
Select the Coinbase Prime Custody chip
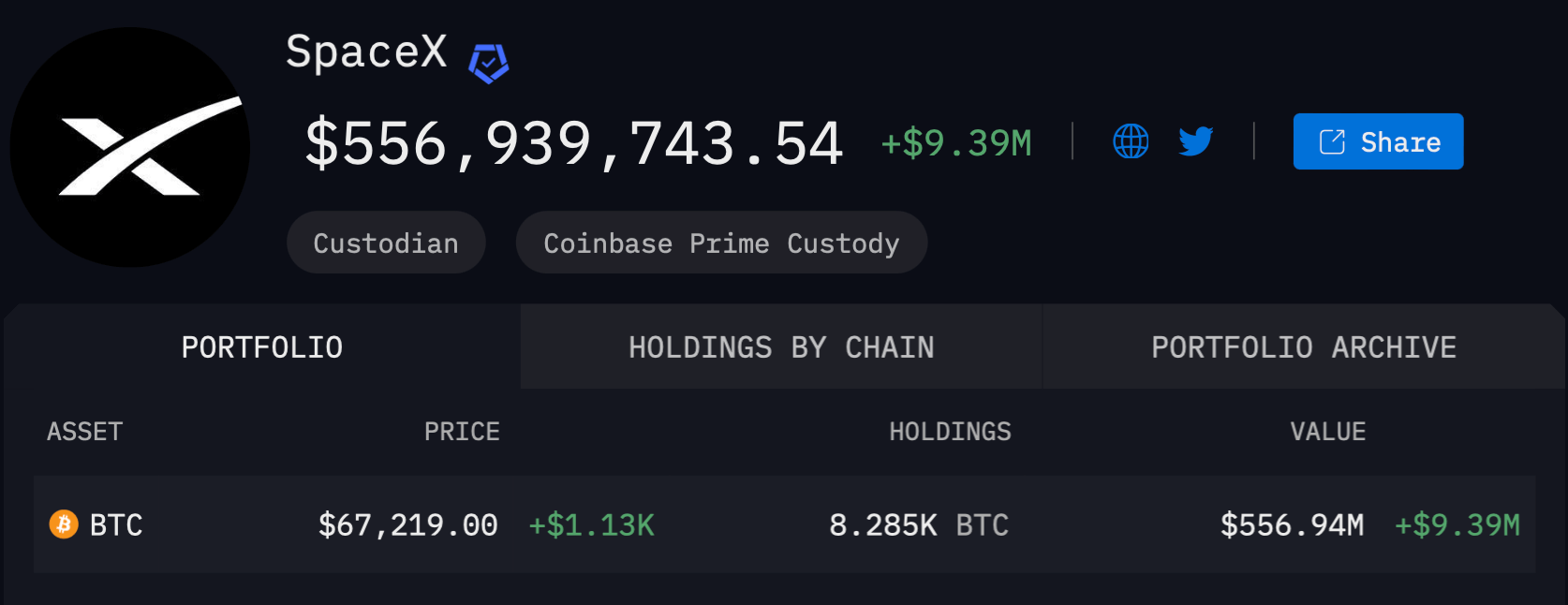[x=721, y=243]
